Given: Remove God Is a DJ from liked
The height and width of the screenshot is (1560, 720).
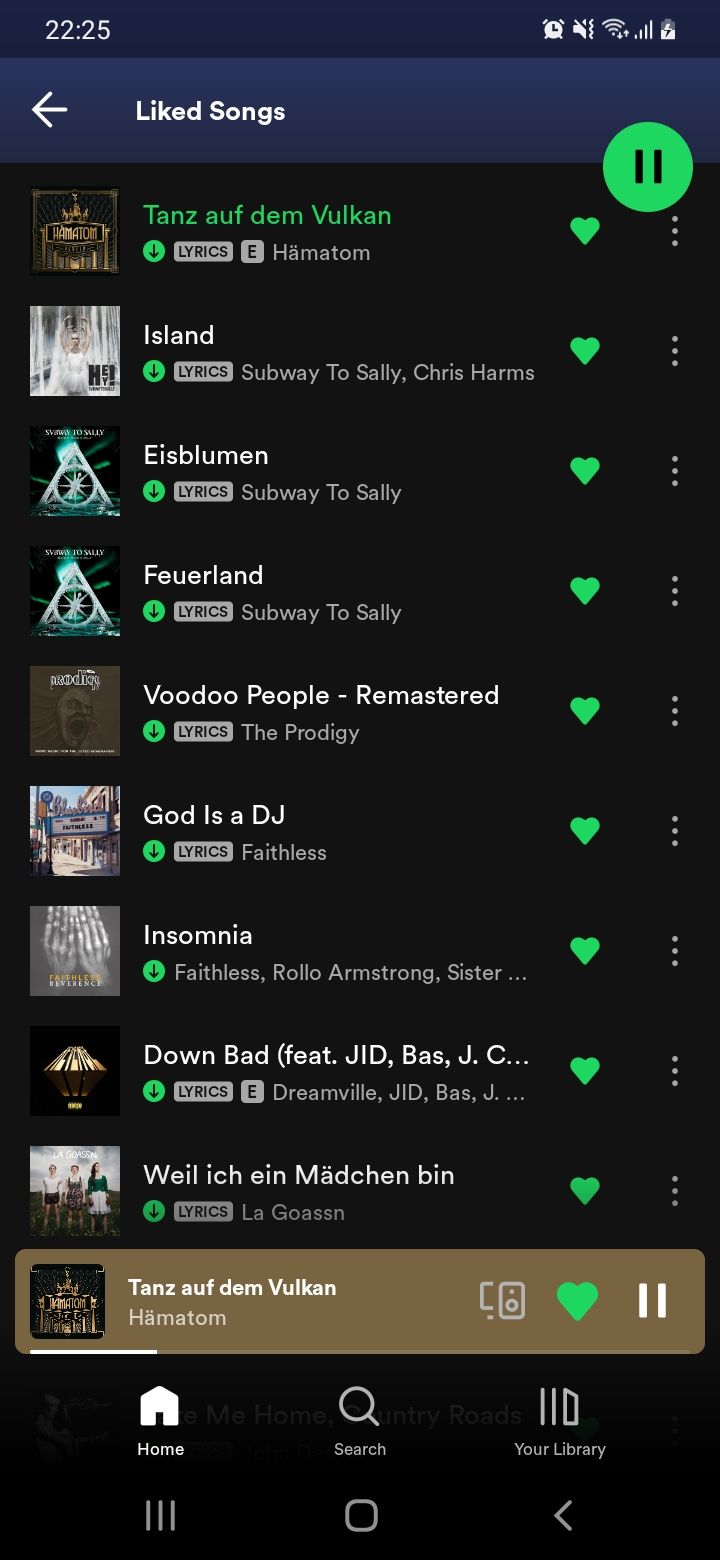Looking at the screenshot, I should [x=585, y=831].
